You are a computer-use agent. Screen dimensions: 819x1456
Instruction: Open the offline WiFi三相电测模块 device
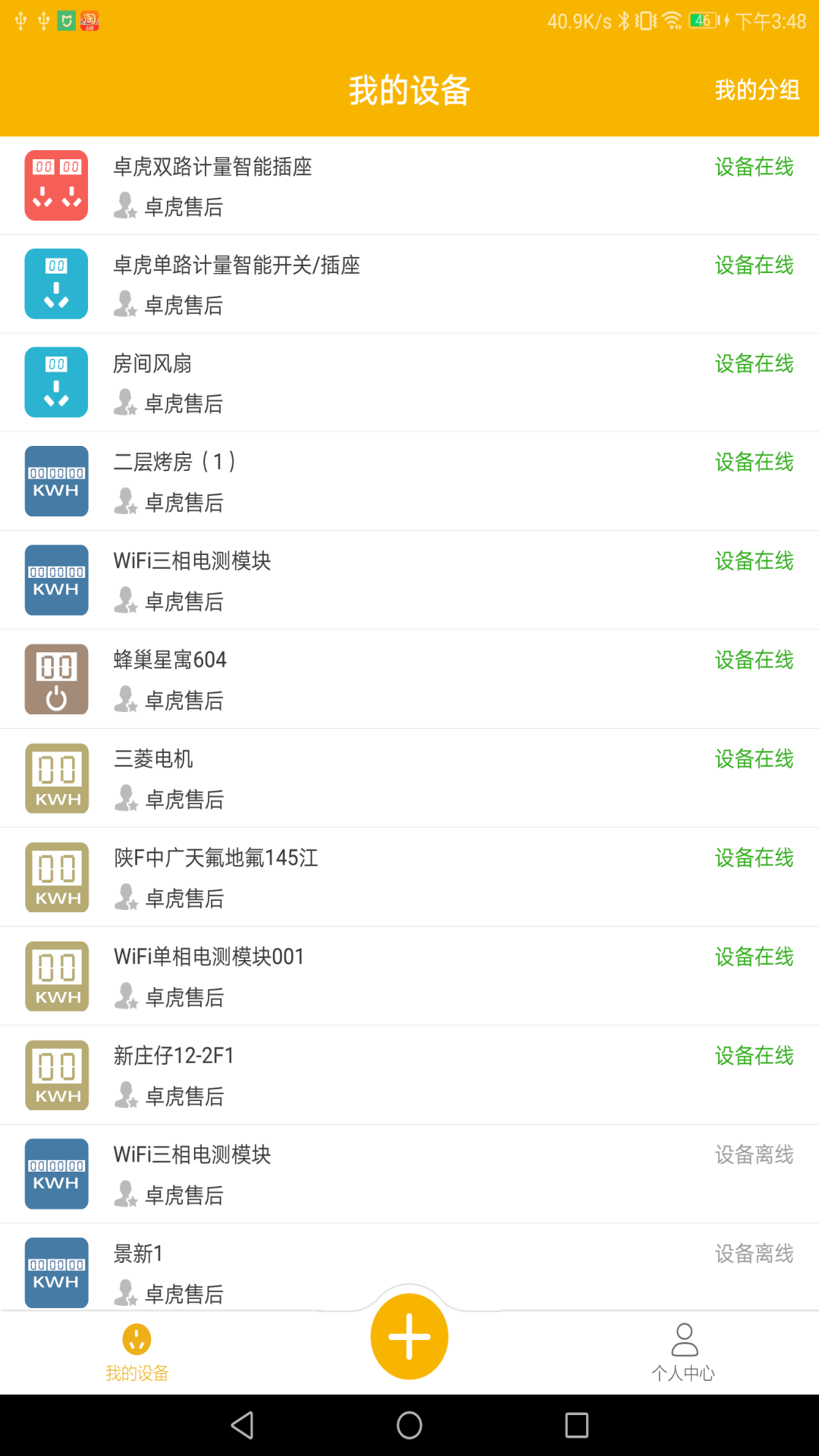pos(409,1174)
